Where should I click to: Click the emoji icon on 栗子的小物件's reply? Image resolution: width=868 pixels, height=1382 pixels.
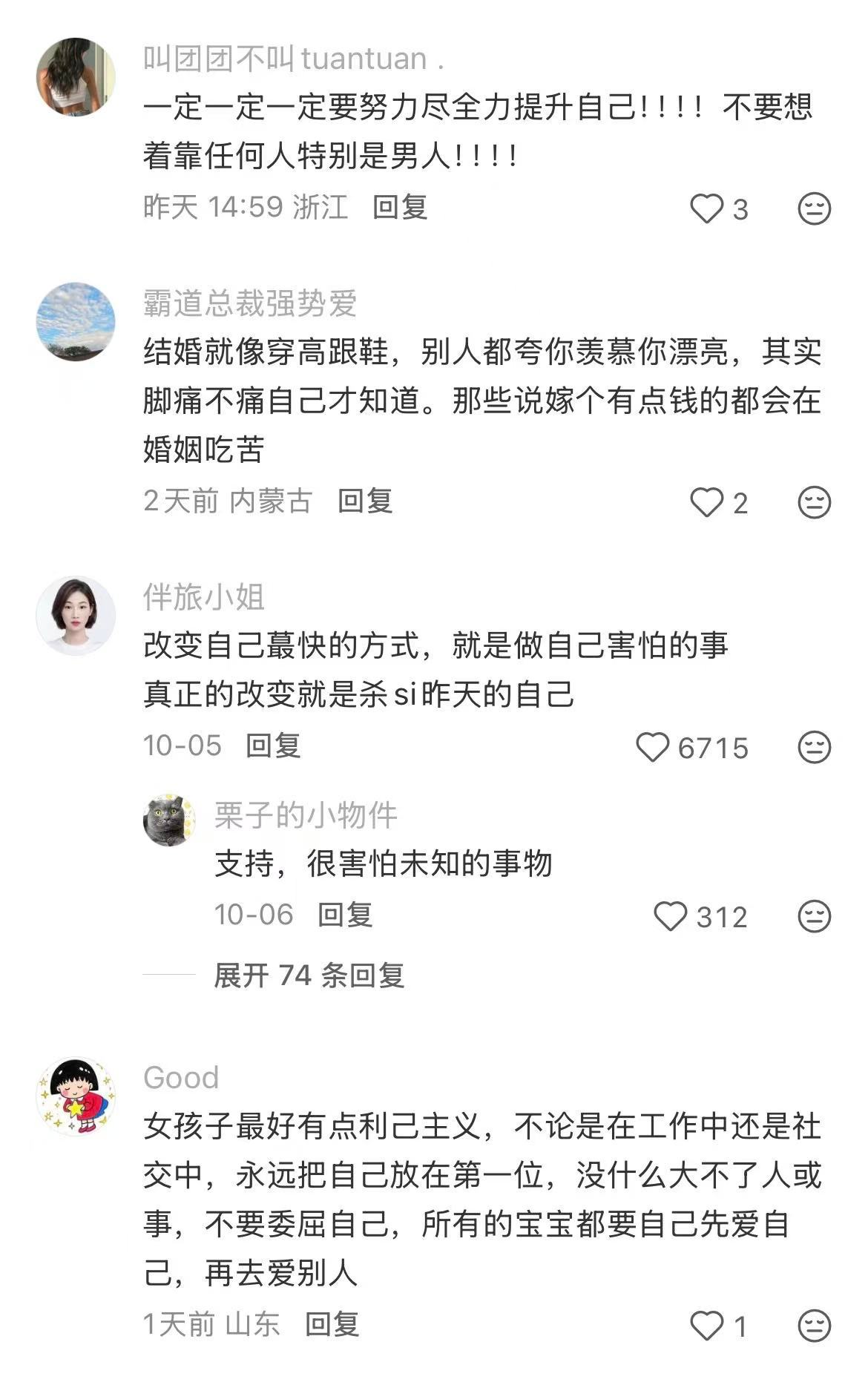click(x=815, y=916)
